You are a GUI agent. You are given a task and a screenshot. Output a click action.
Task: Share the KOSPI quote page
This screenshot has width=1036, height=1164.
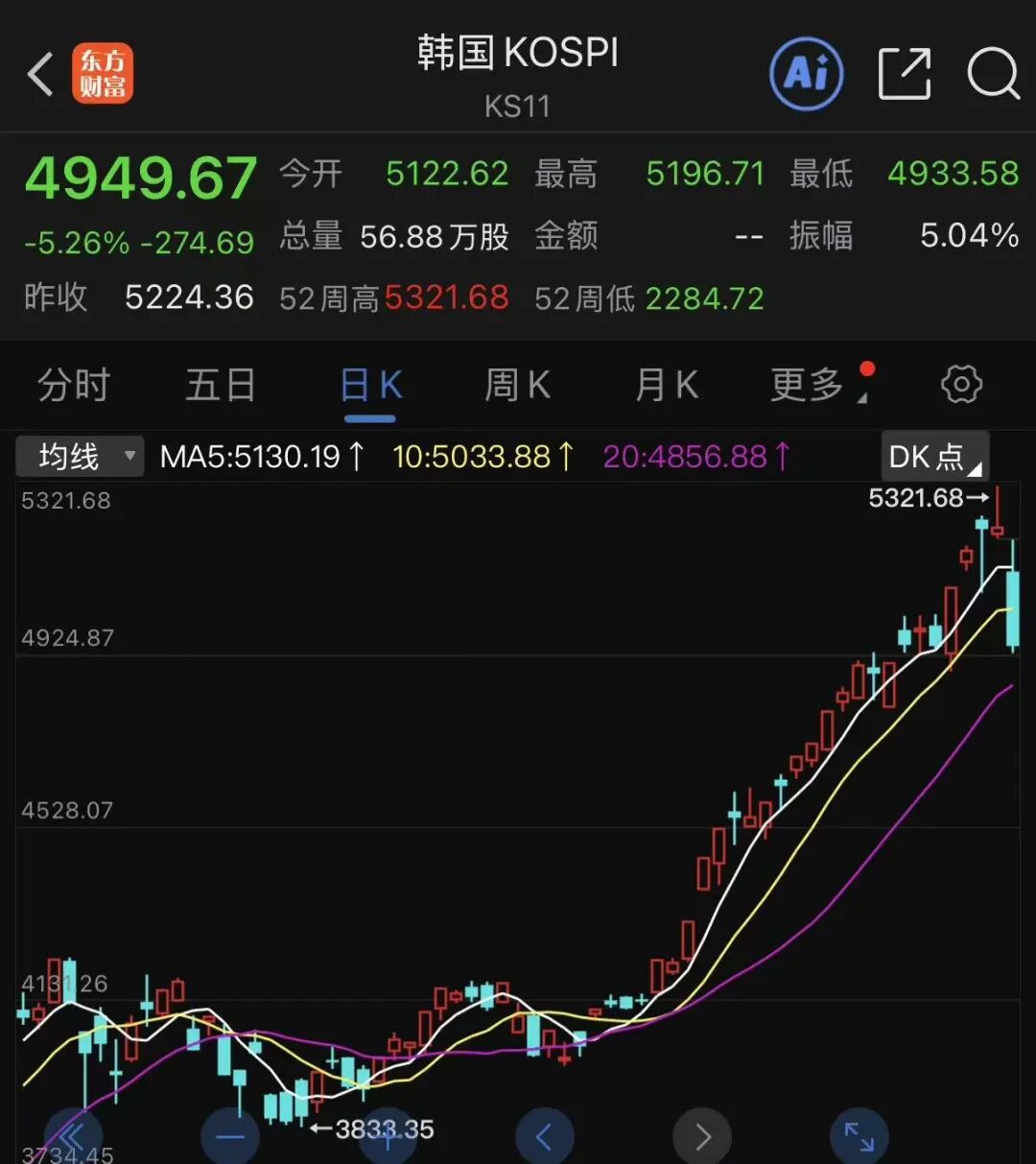(905, 74)
